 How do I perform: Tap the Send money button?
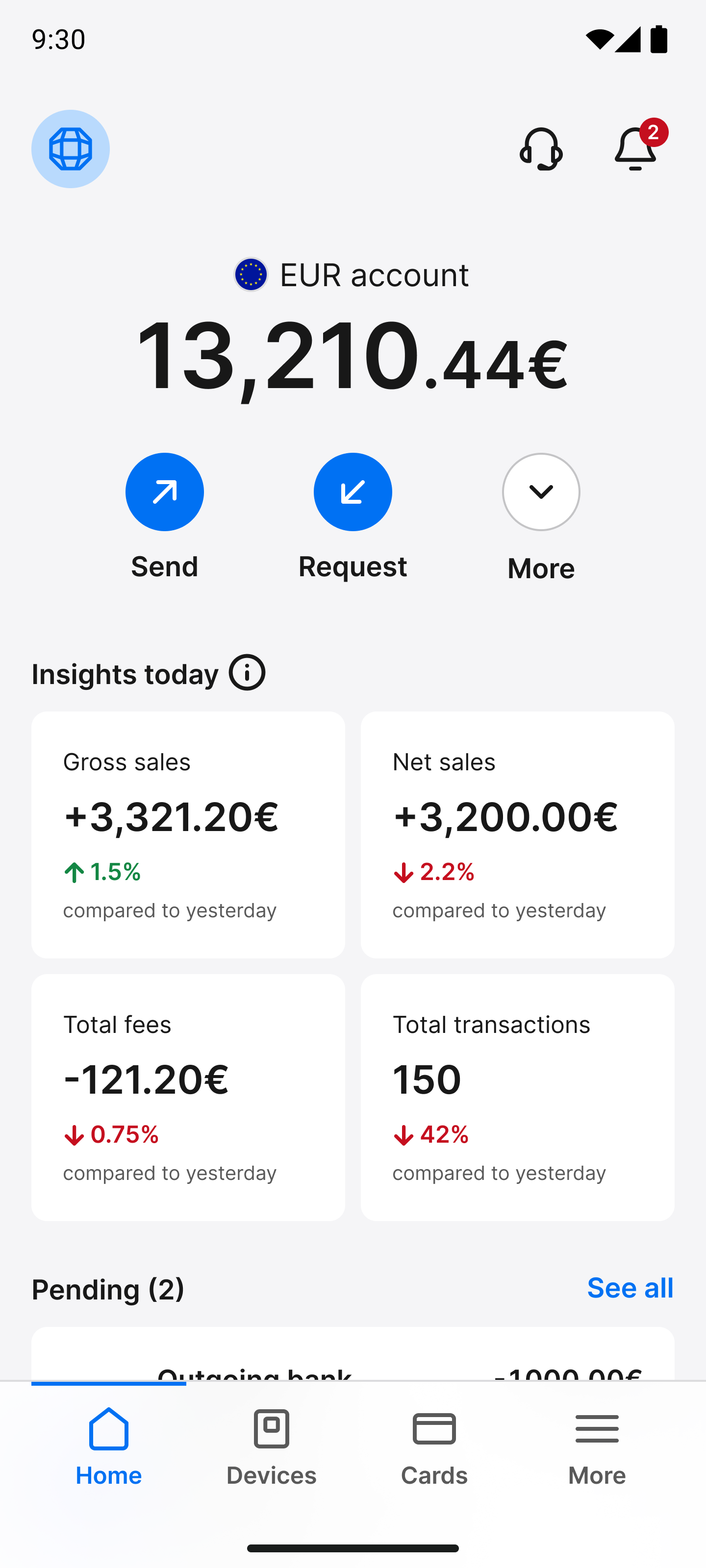pyautogui.click(x=164, y=492)
